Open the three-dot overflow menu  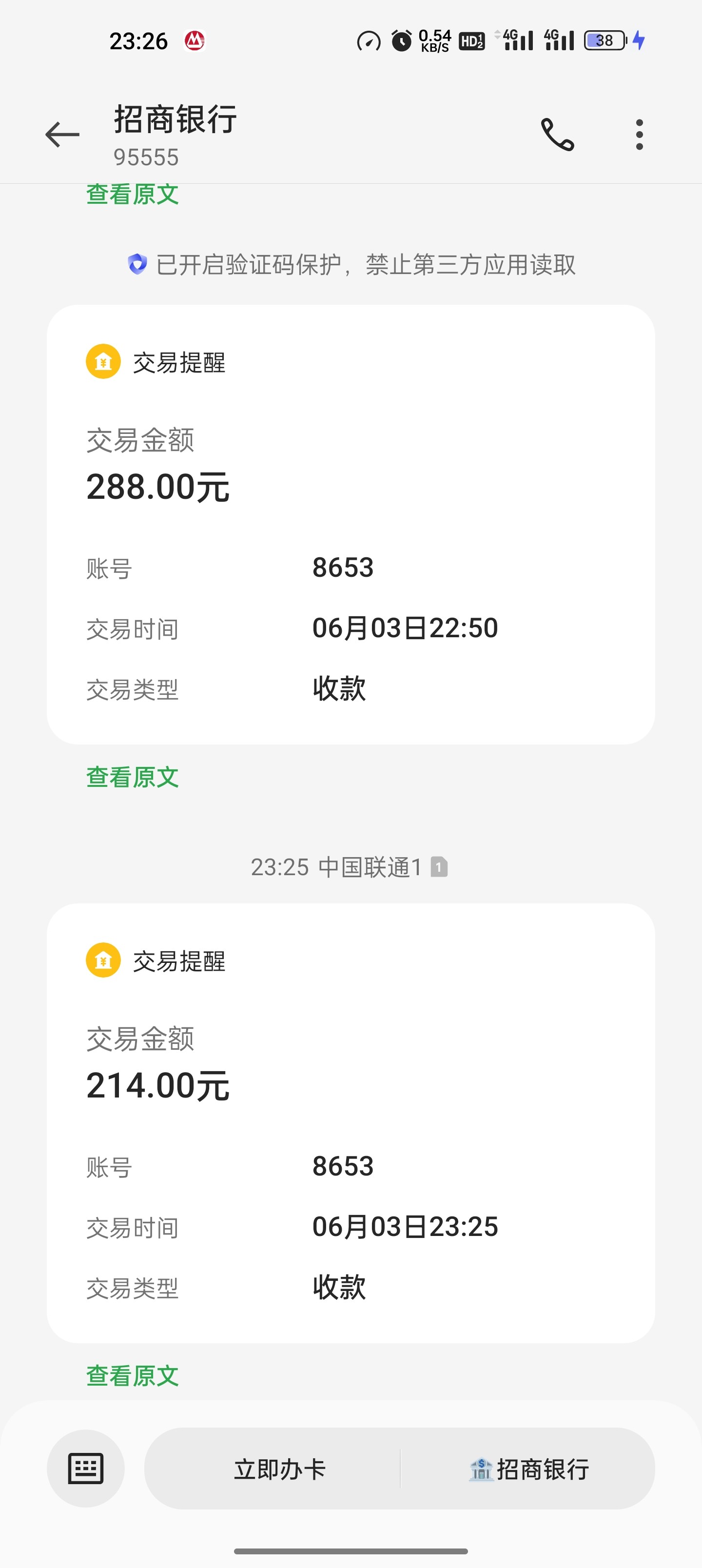[x=639, y=135]
